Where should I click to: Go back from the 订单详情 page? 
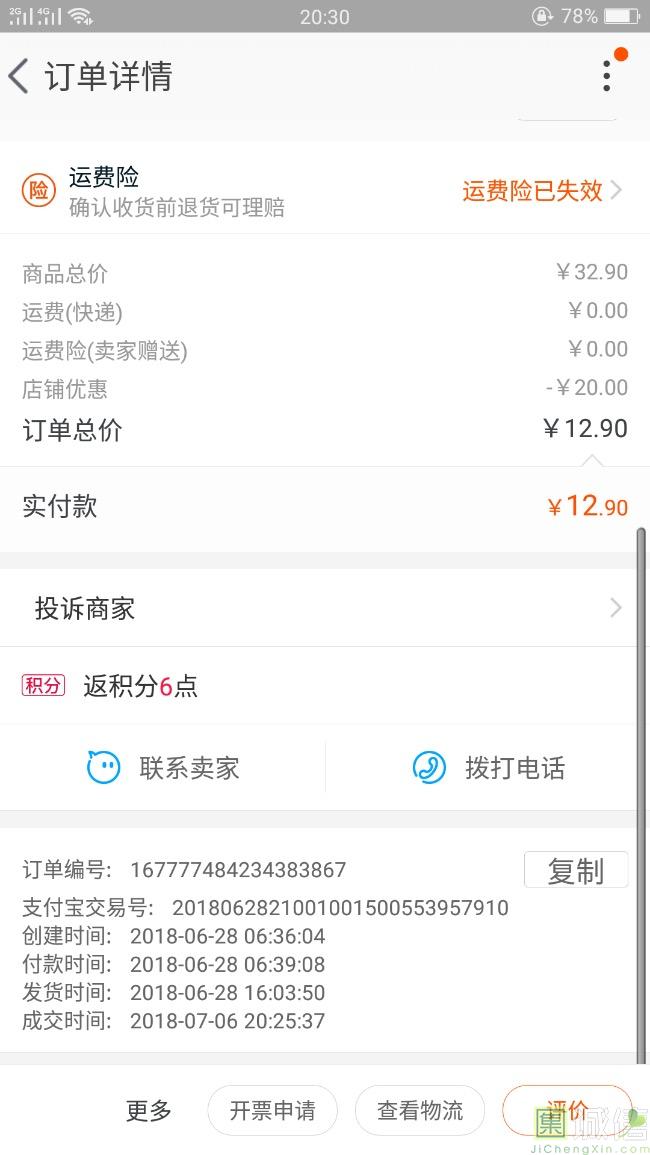18,77
